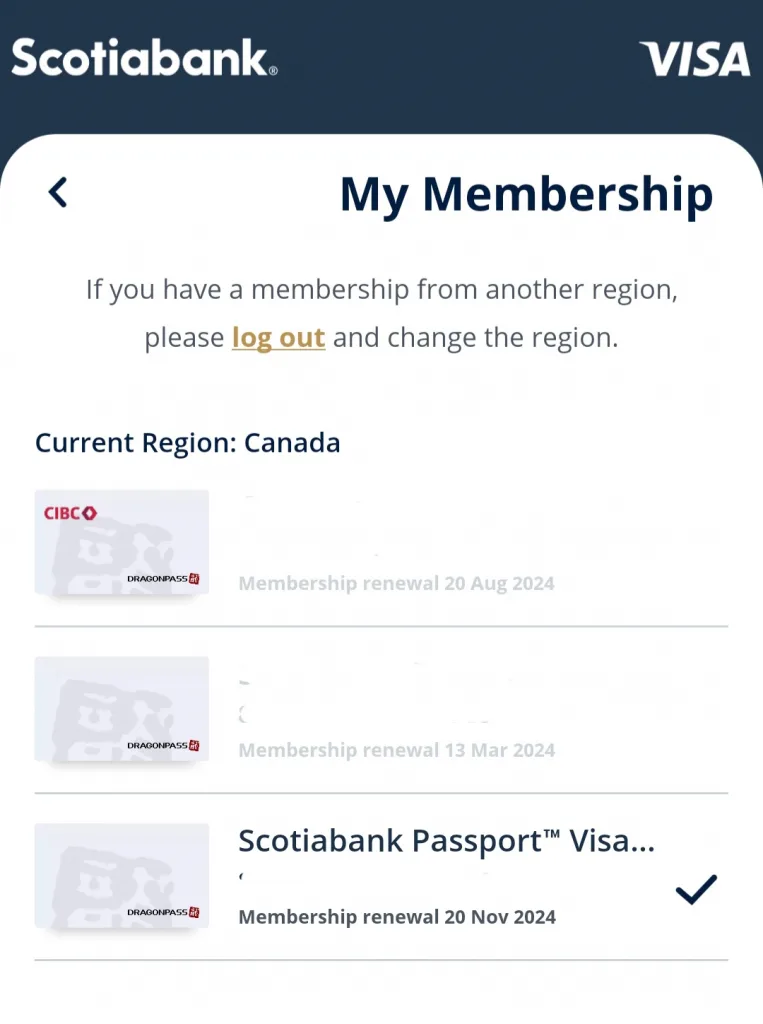This screenshot has width=763, height=1024.
Task: Choose the membership renewing 13 Mar 2024
Action: tap(380, 713)
